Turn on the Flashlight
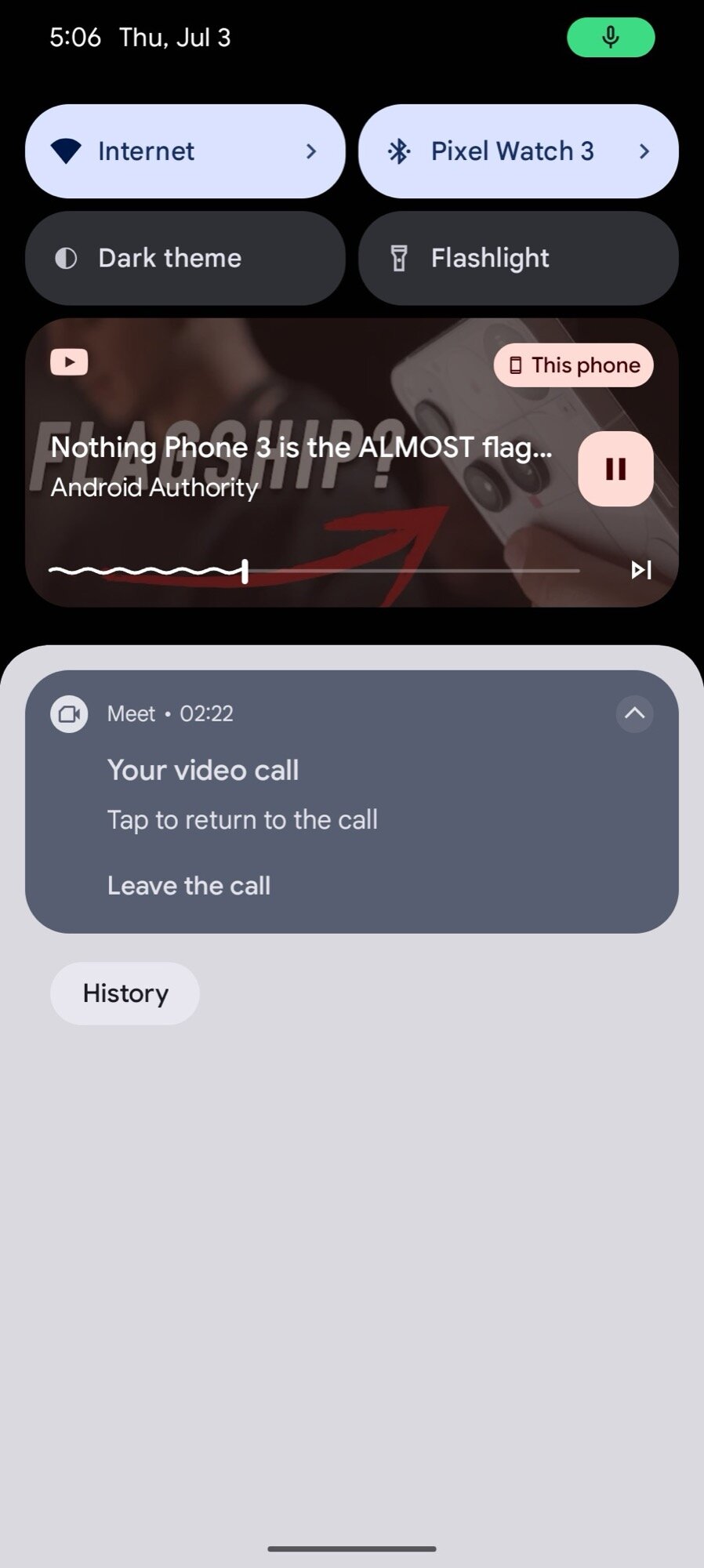Screen dimensions: 704x1568 517,258
